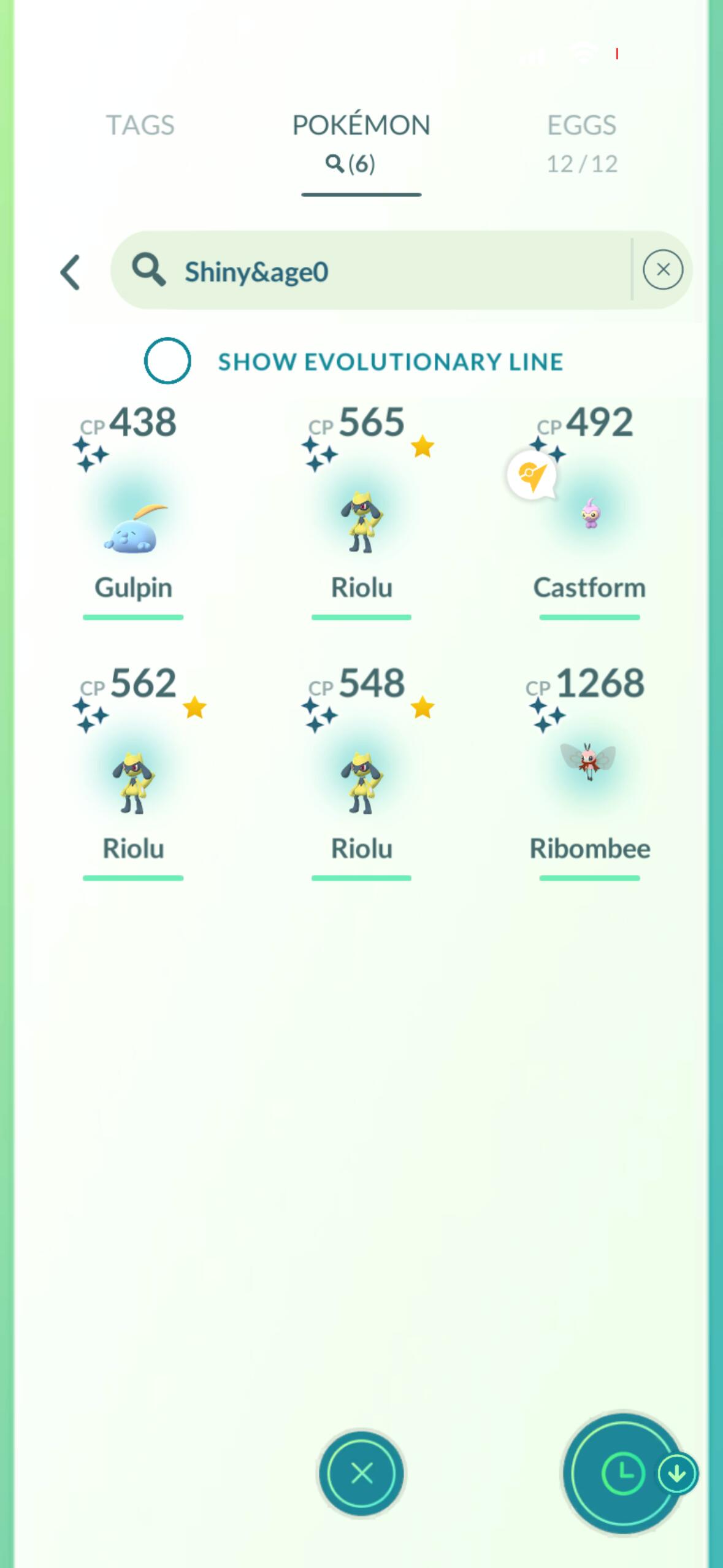Screen dimensions: 723x1568
Task: Go back with the left arrow
Action: [x=70, y=272]
